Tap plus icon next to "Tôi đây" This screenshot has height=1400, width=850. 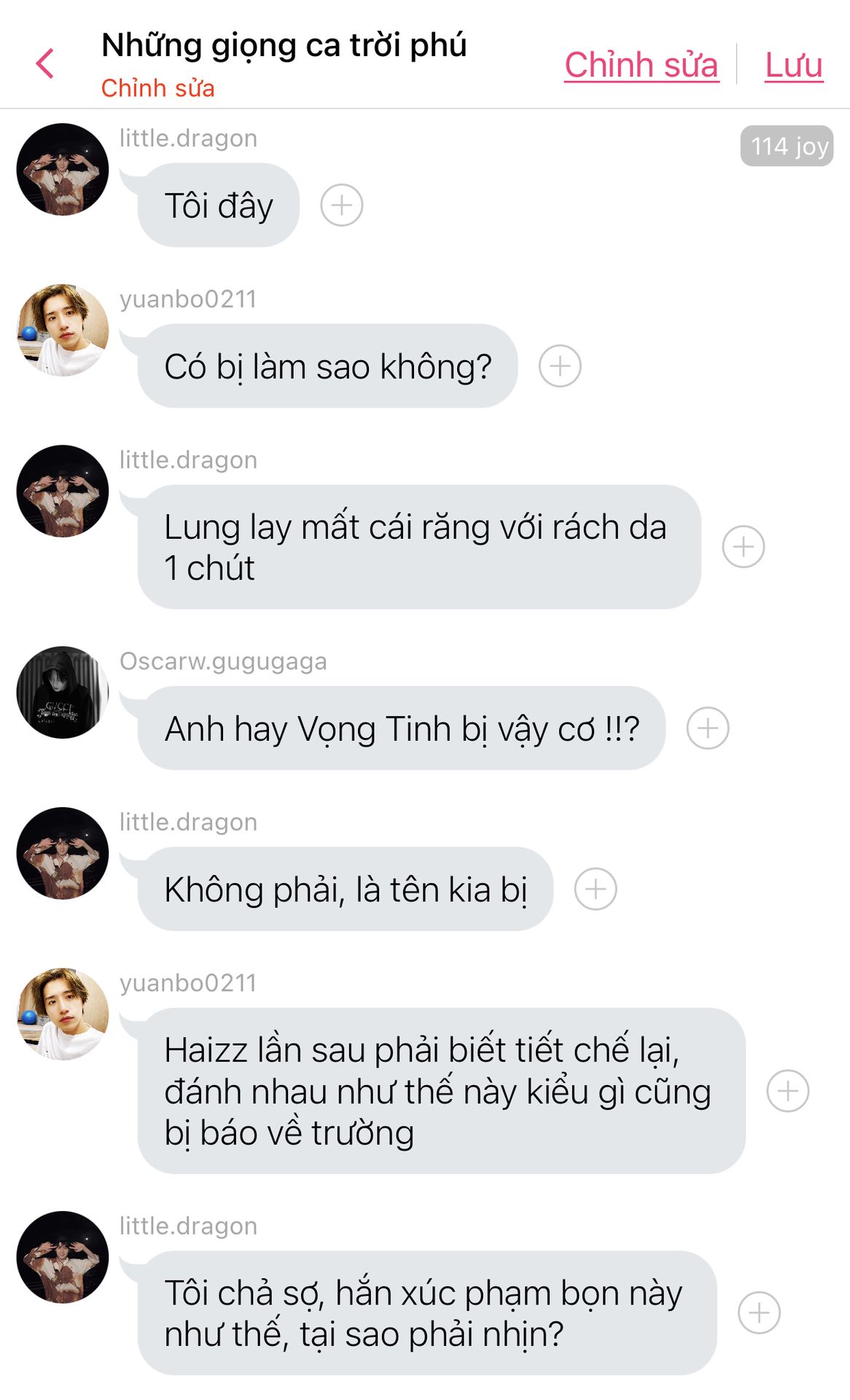(342, 205)
